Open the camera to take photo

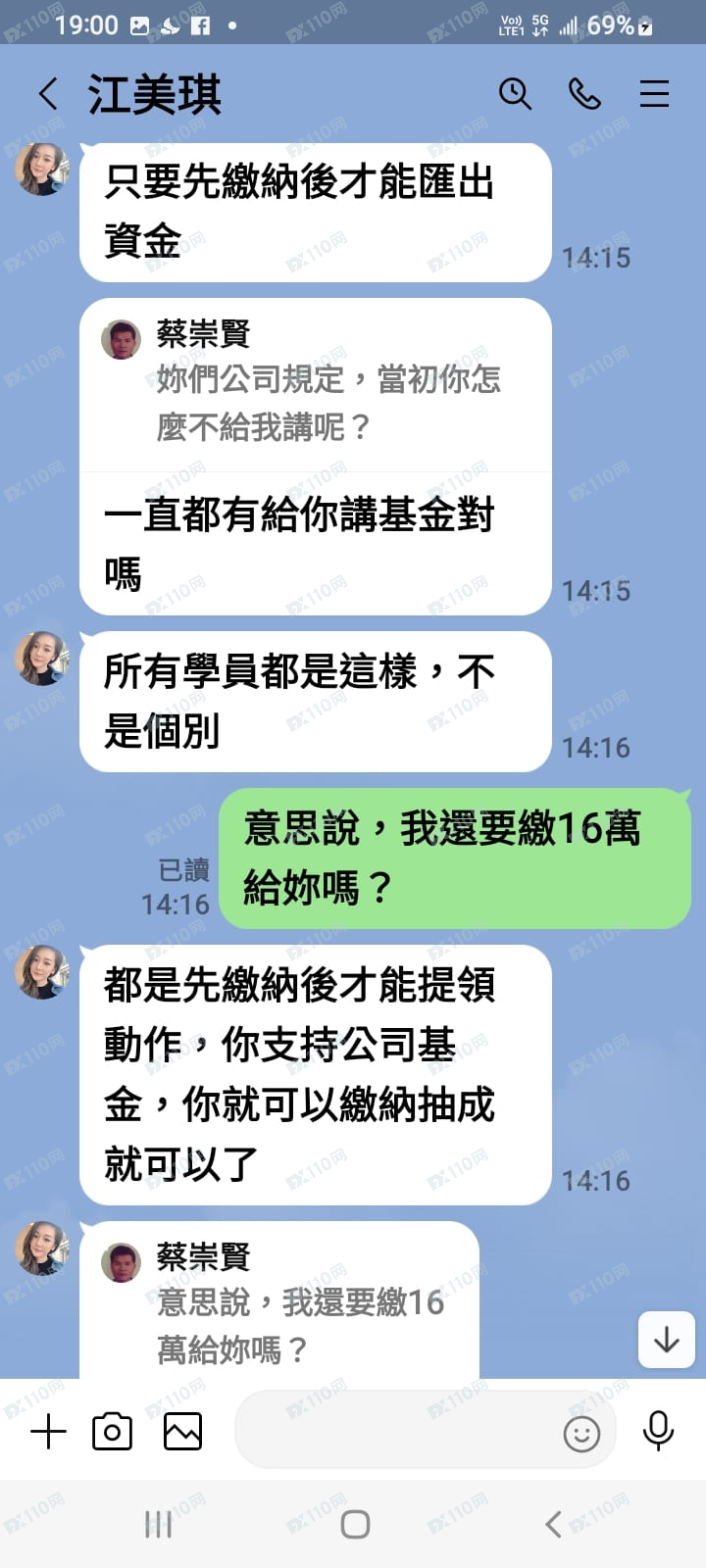pos(112,1432)
